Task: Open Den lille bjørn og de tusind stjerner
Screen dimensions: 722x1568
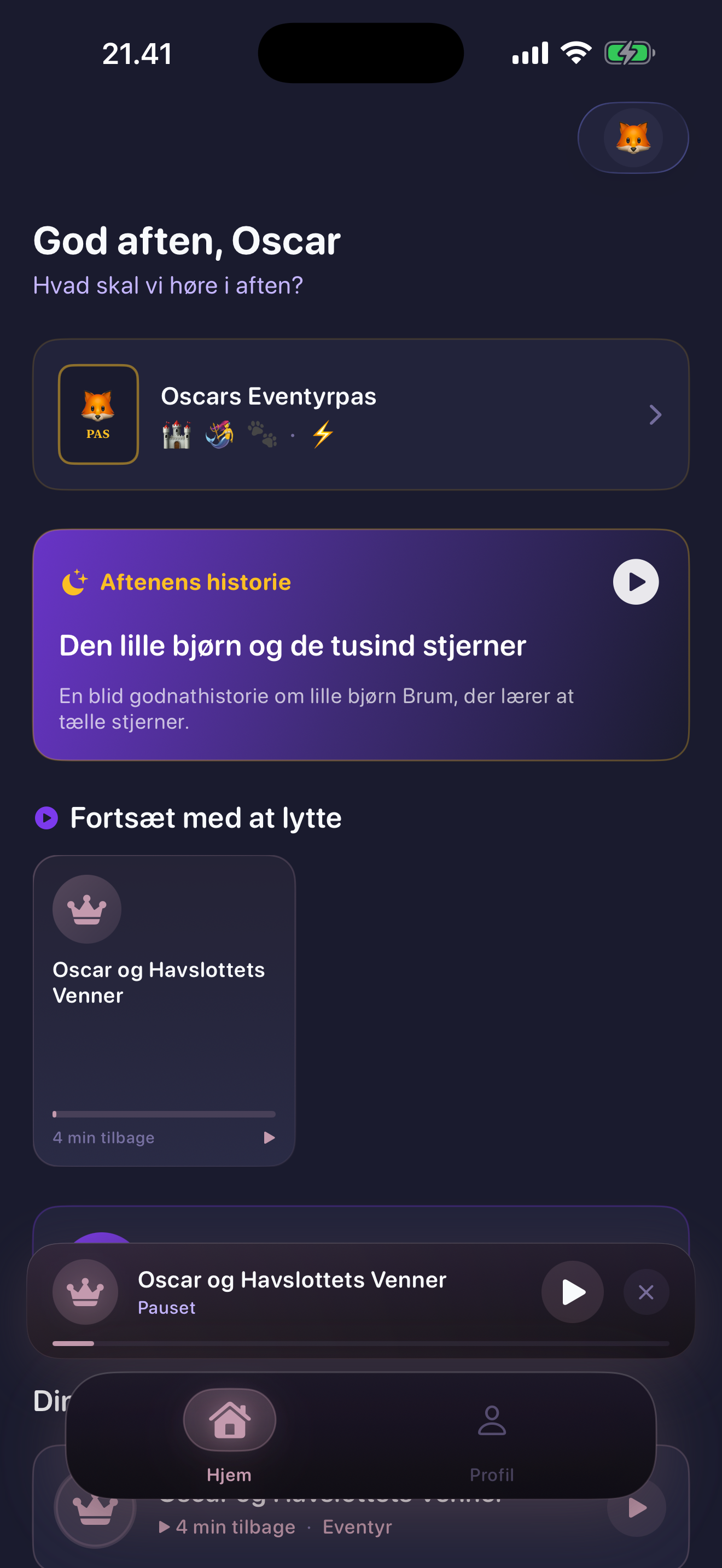Action: click(292, 646)
